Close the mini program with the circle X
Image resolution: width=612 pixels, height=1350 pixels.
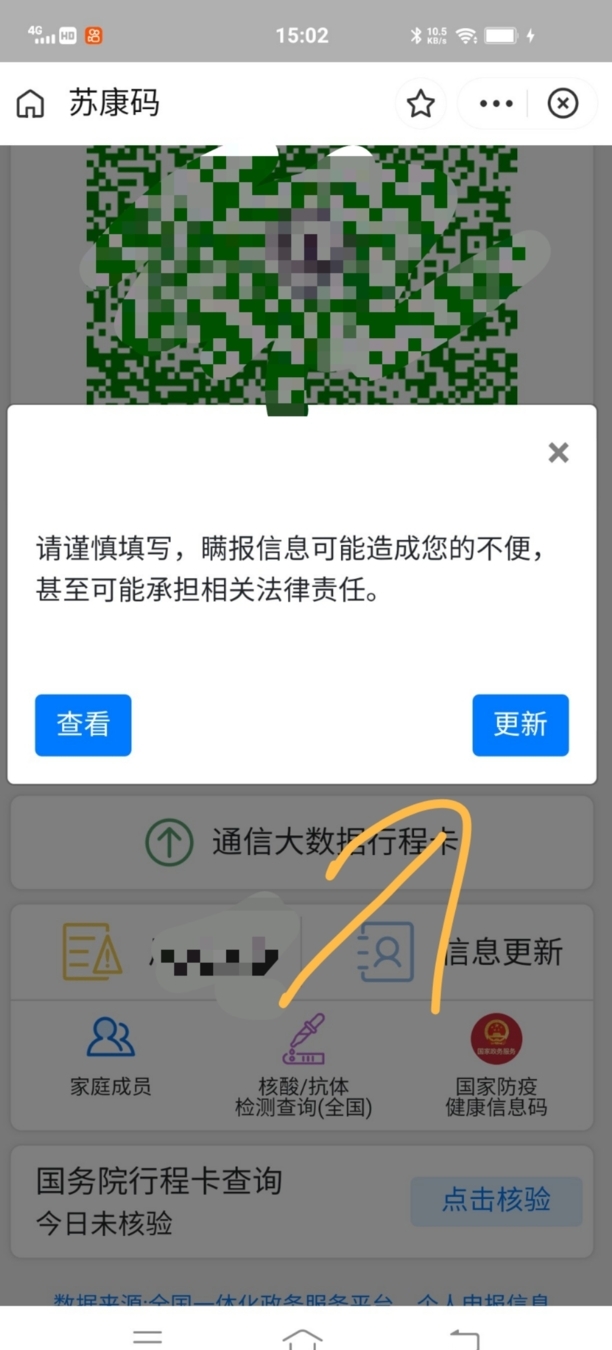coord(563,104)
